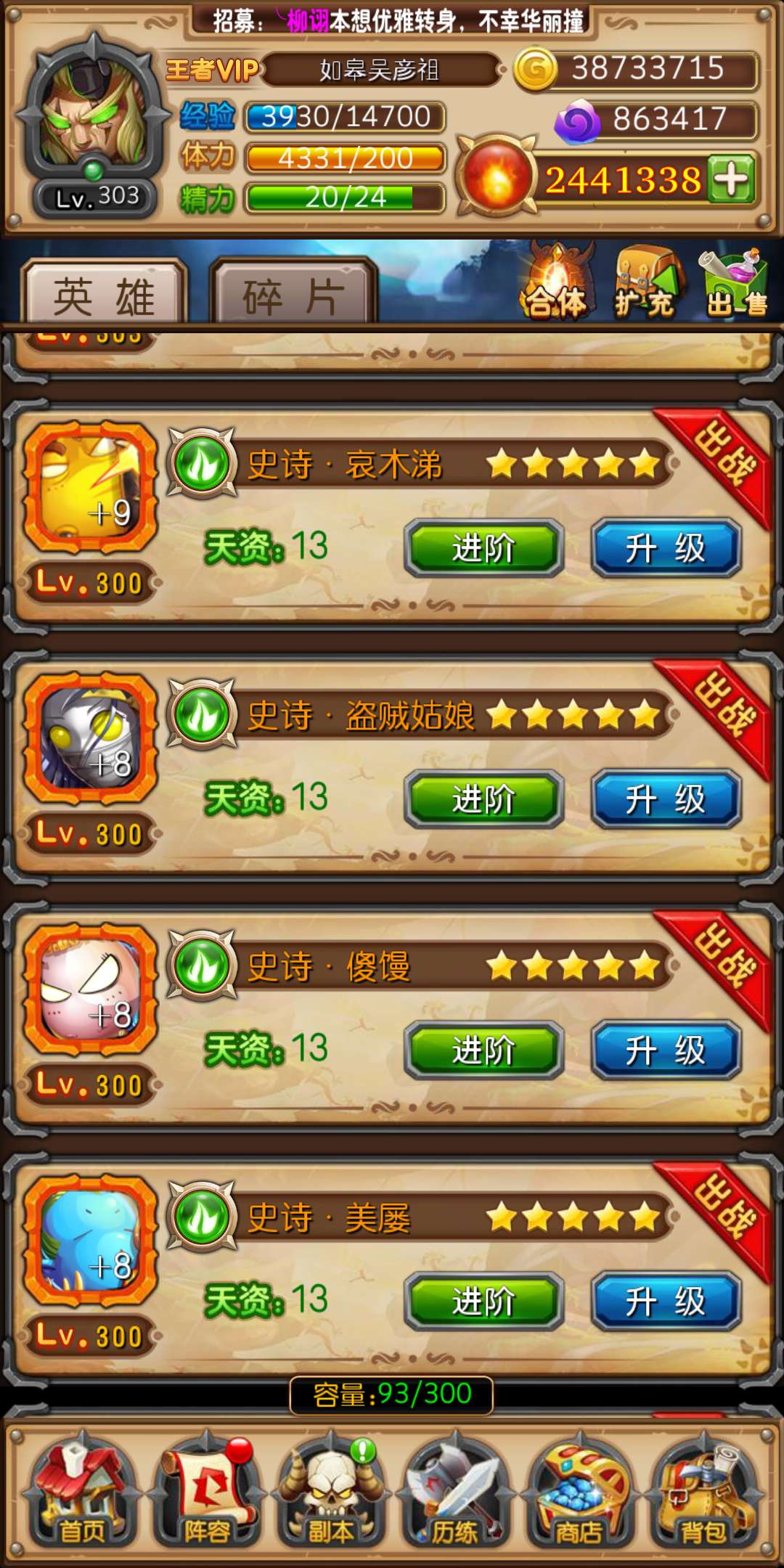This screenshot has height=1568, width=784.
Task: Tap the 扩充 backpack icon
Action: pyautogui.click(x=646, y=283)
